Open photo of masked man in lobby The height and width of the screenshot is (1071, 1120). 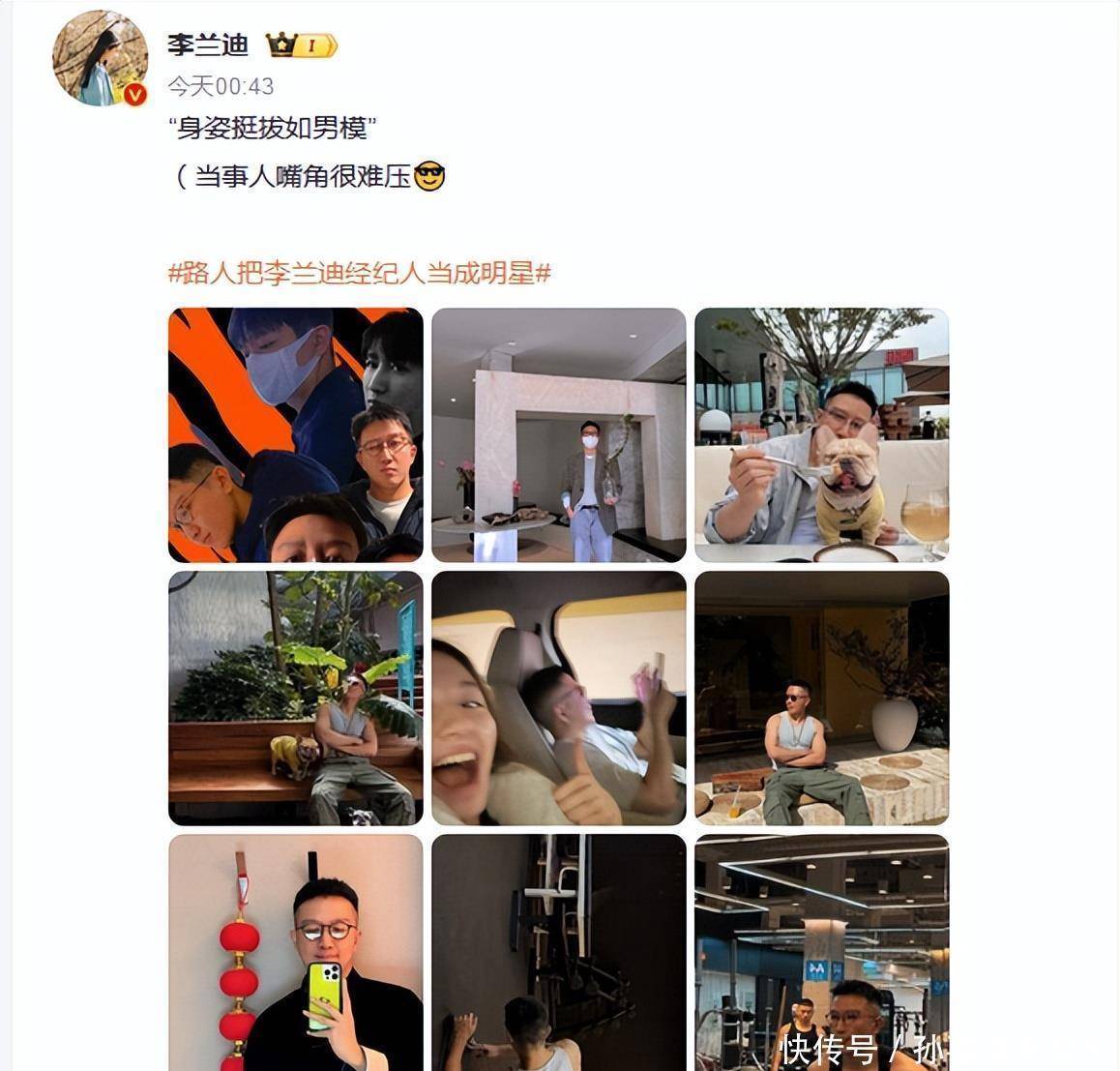pos(558,434)
